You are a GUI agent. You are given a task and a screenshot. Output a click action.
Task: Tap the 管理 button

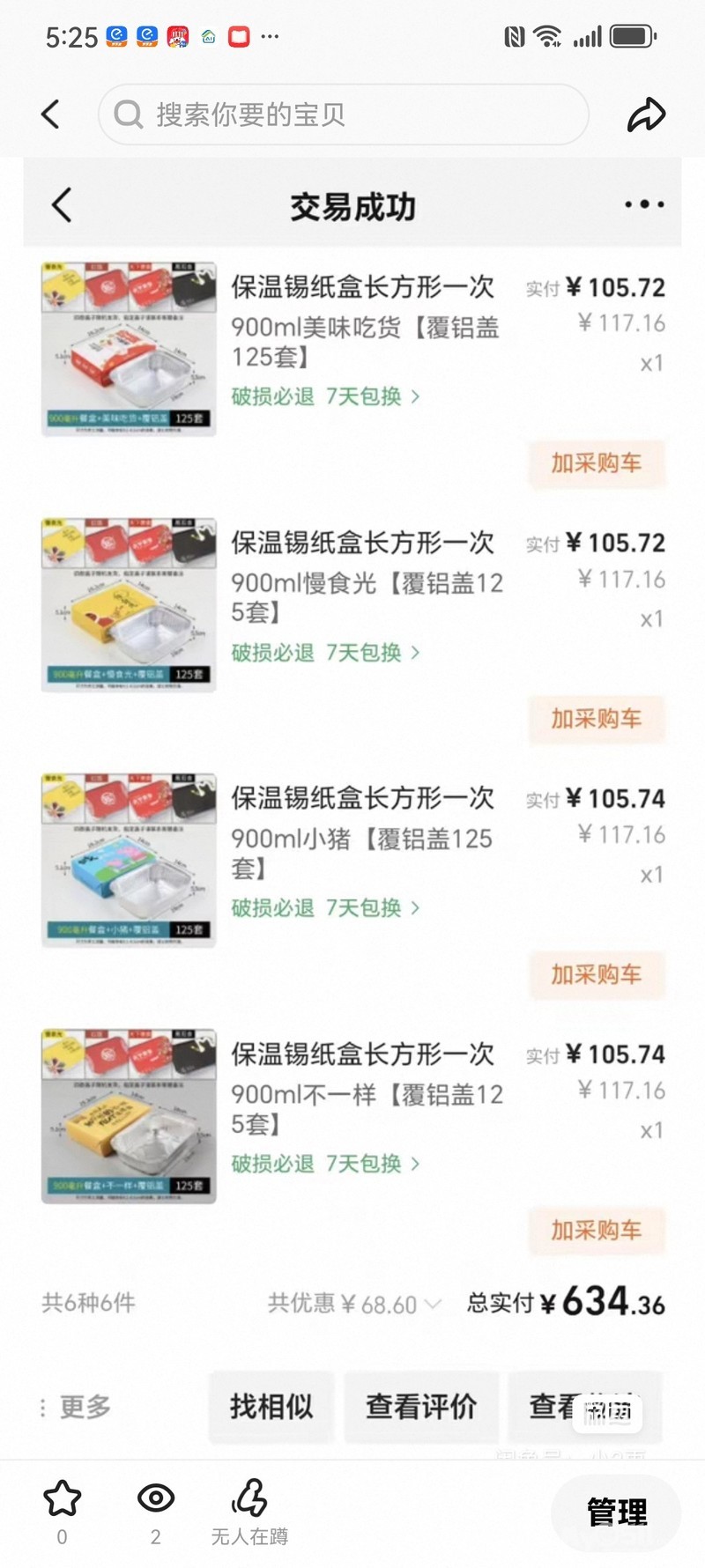click(616, 1513)
